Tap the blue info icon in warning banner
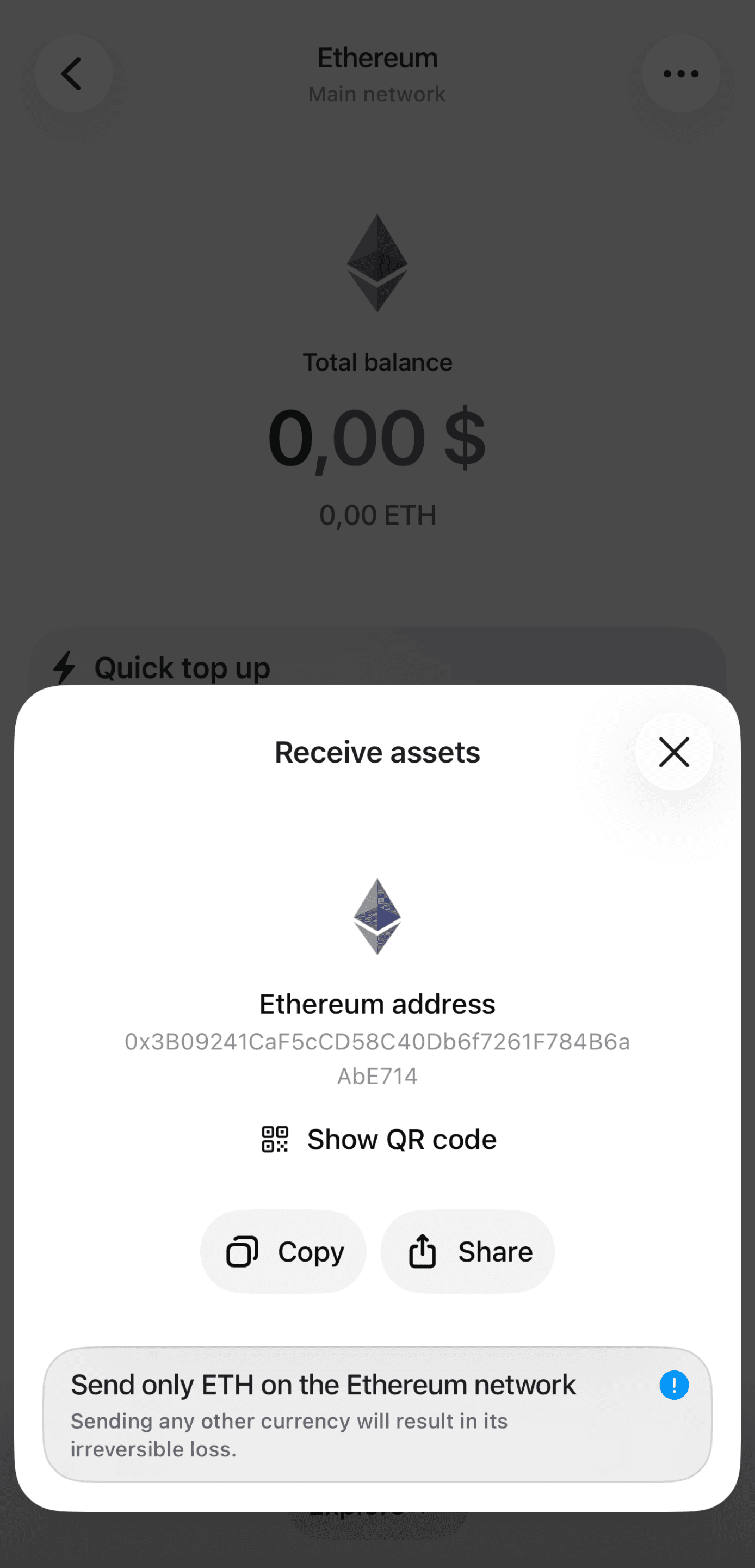The height and width of the screenshot is (1568, 755). click(673, 1385)
